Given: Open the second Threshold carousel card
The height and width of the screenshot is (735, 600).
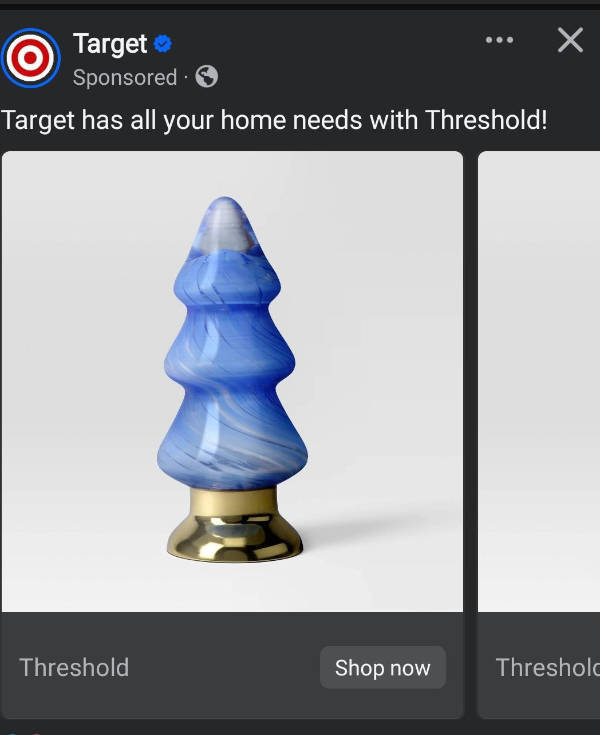Looking at the screenshot, I should (540, 400).
